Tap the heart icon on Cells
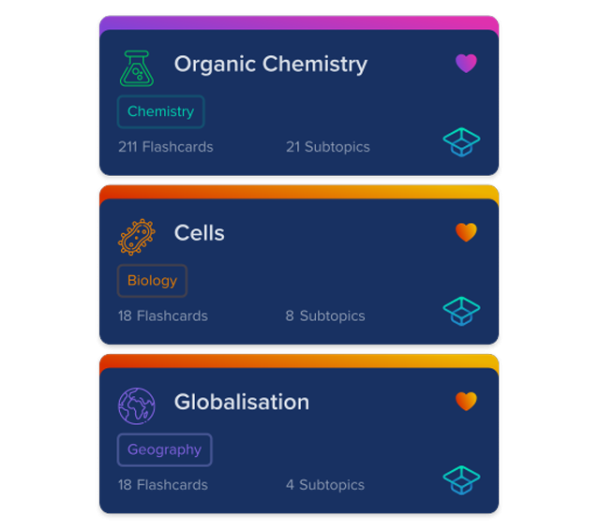The image size is (600, 529). pyautogui.click(x=466, y=232)
